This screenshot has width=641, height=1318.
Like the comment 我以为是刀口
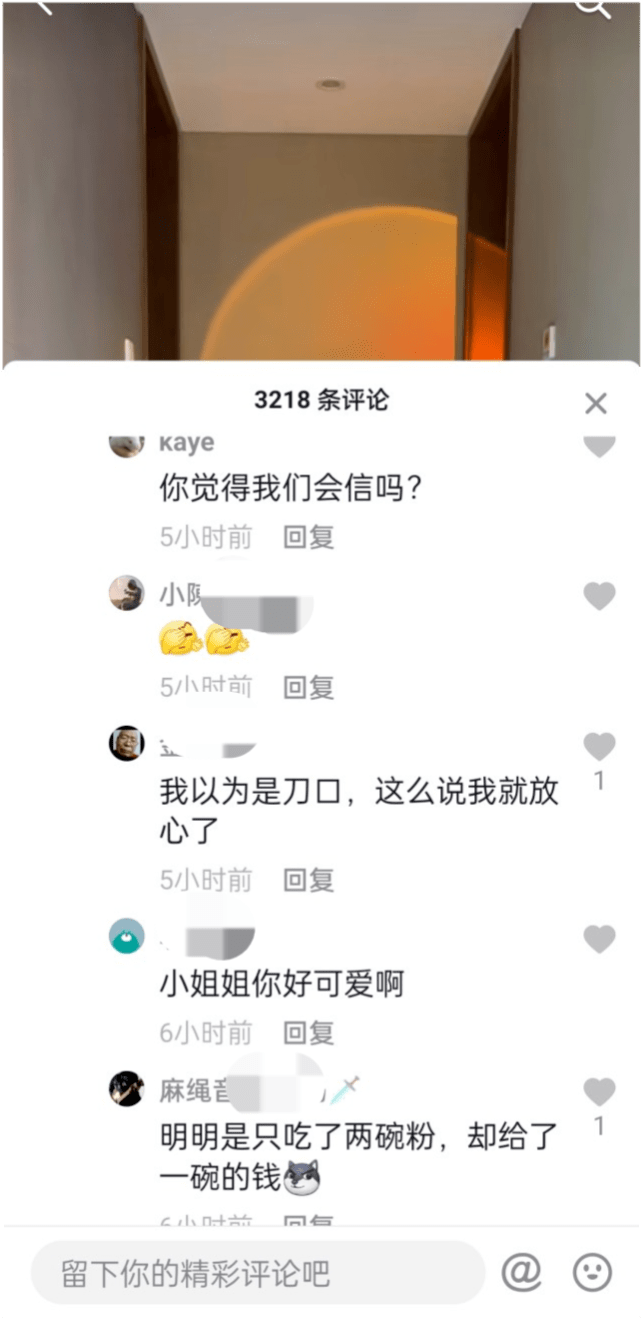pyautogui.click(x=599, y=747)
